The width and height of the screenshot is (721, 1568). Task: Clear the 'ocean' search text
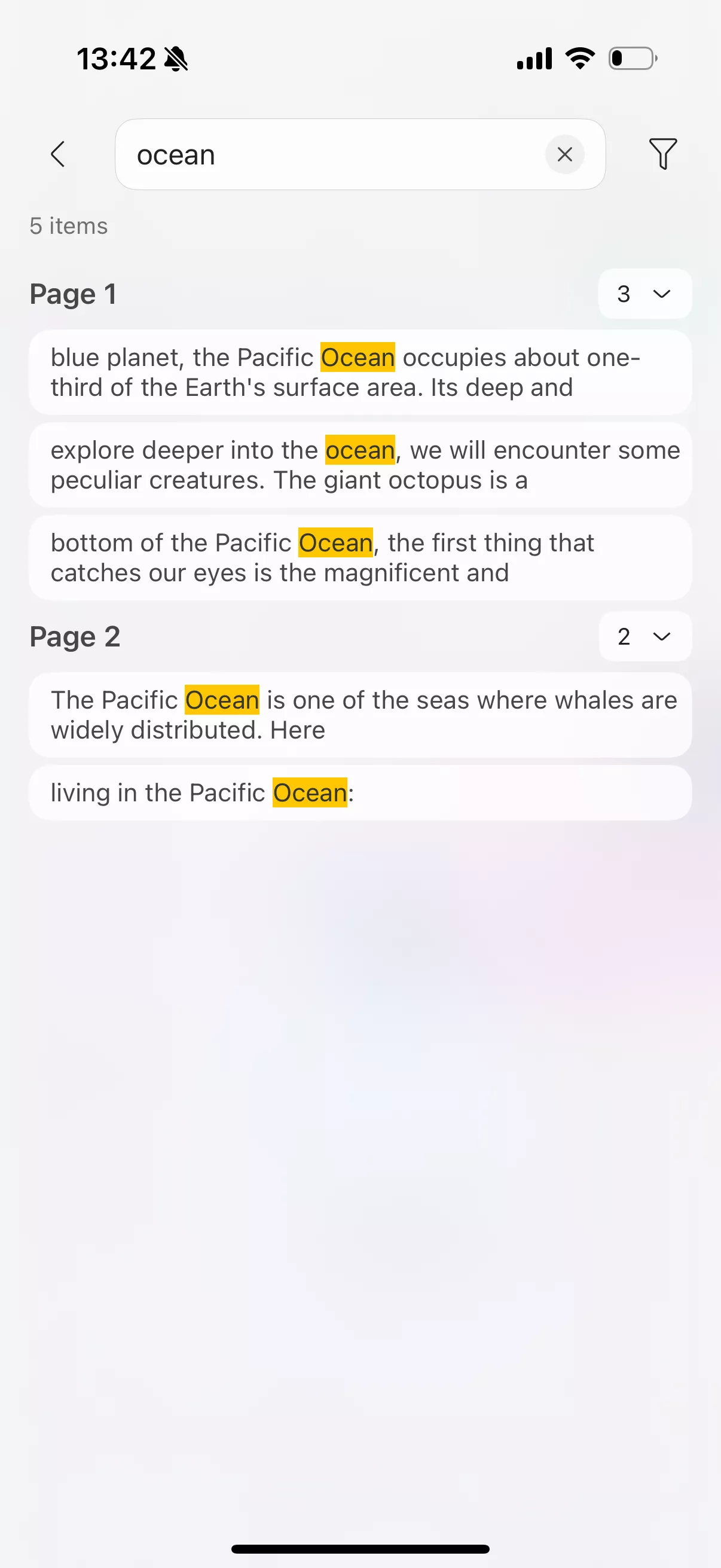pyautogui.click(x=564, y=155)
